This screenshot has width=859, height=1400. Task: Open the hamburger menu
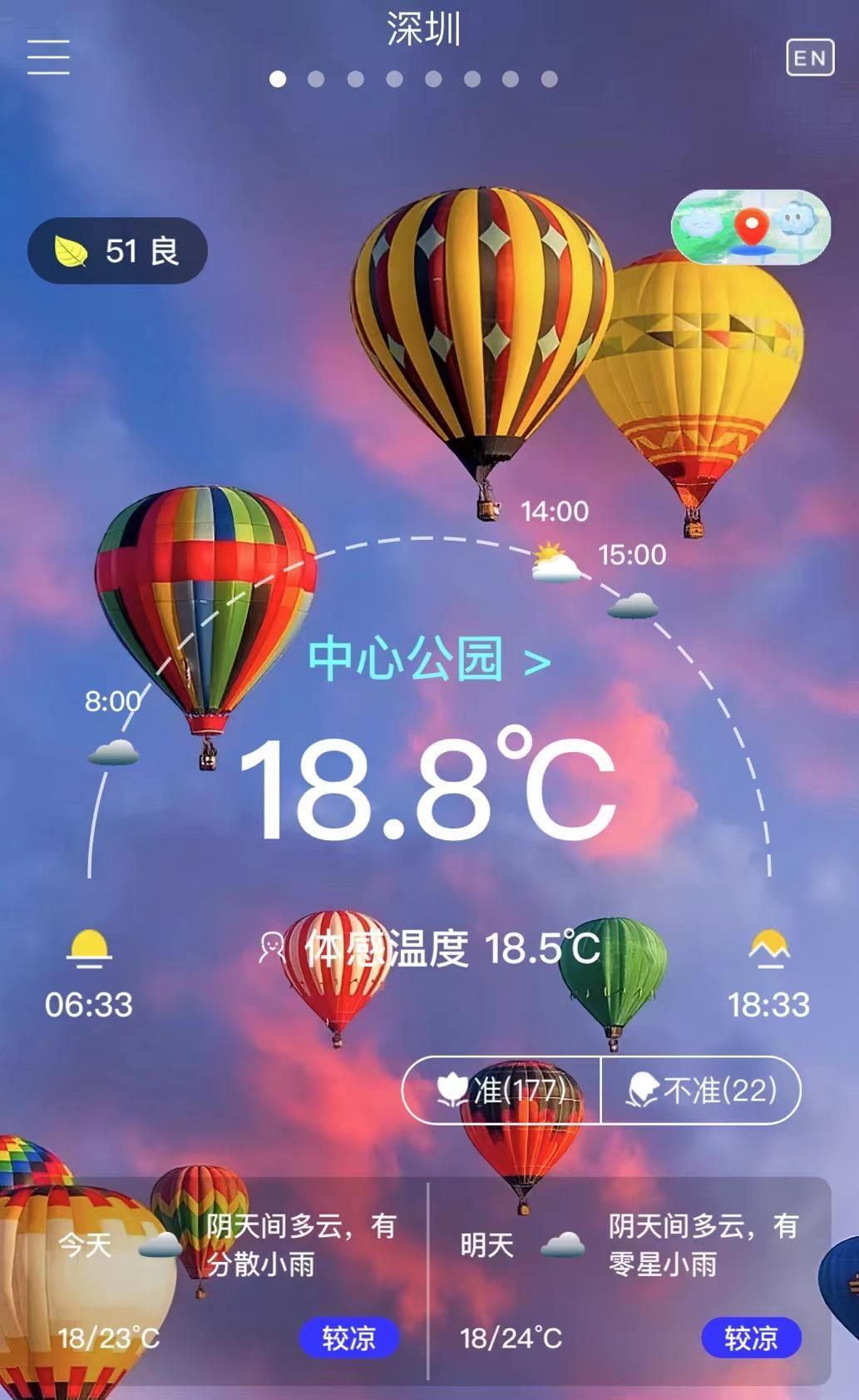pos(48,57)
